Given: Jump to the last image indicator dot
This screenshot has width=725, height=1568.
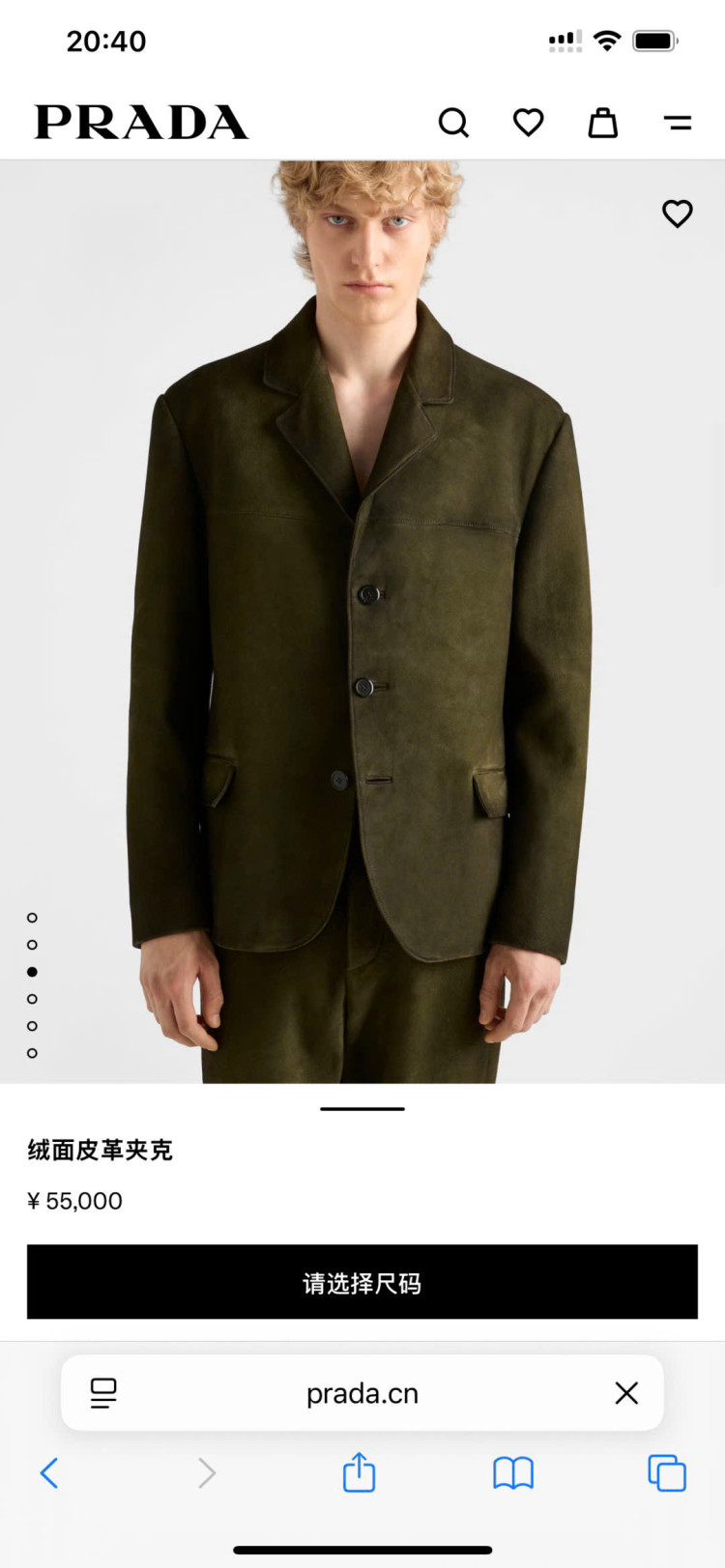Looking at the screenshot, I should [x=32, y=1053].
